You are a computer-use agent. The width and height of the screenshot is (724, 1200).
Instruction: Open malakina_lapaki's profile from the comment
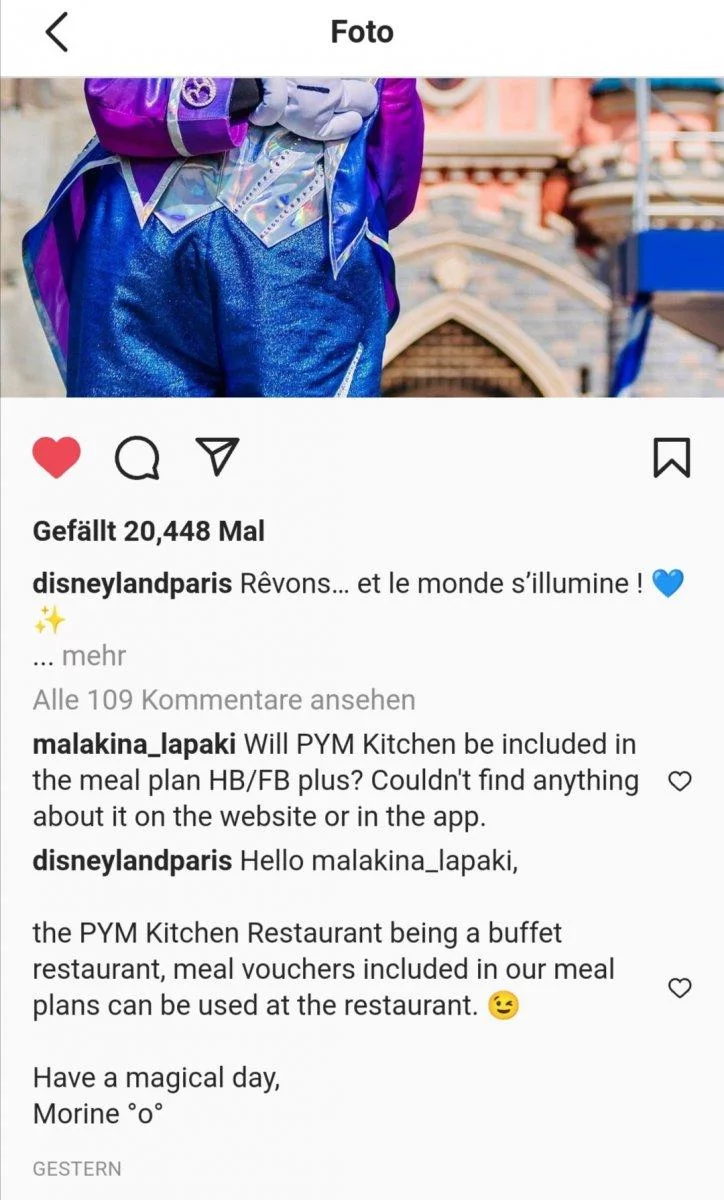tap(134, 745)
